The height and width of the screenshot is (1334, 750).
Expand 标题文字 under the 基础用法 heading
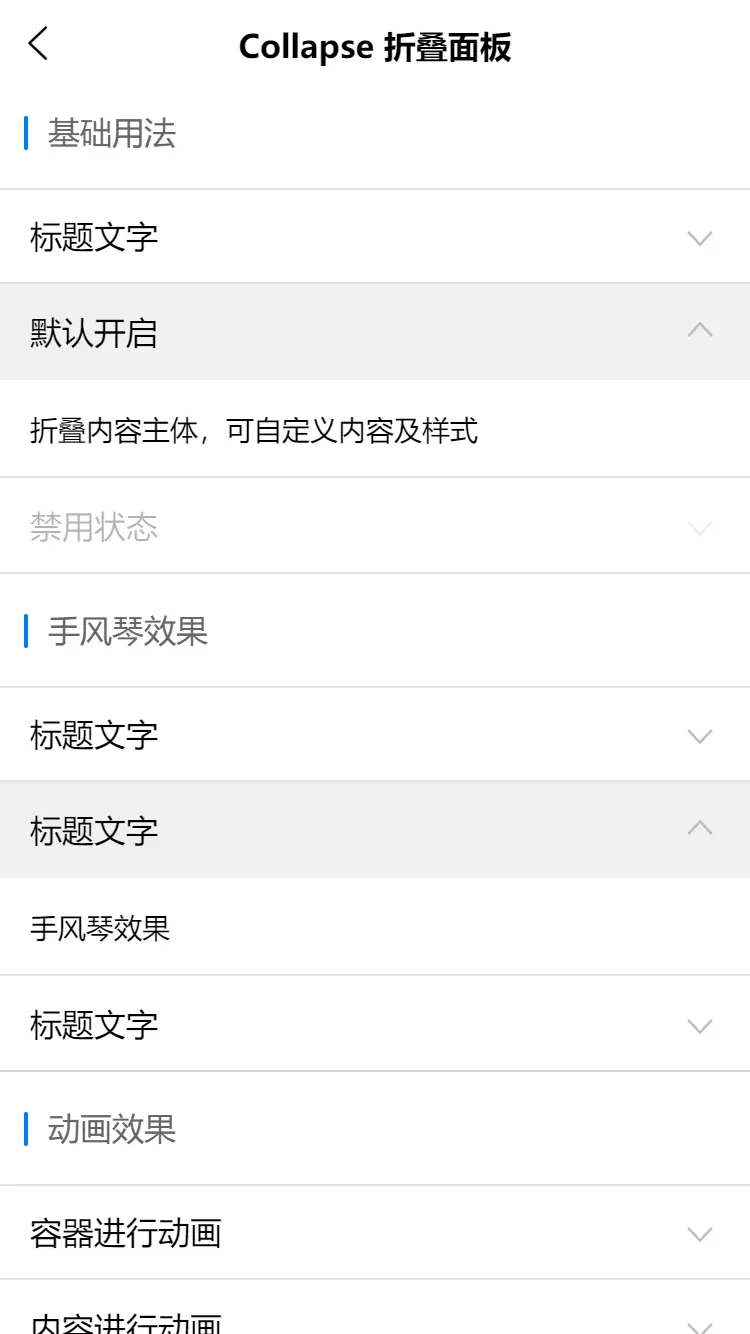click(x=374, y=237)
